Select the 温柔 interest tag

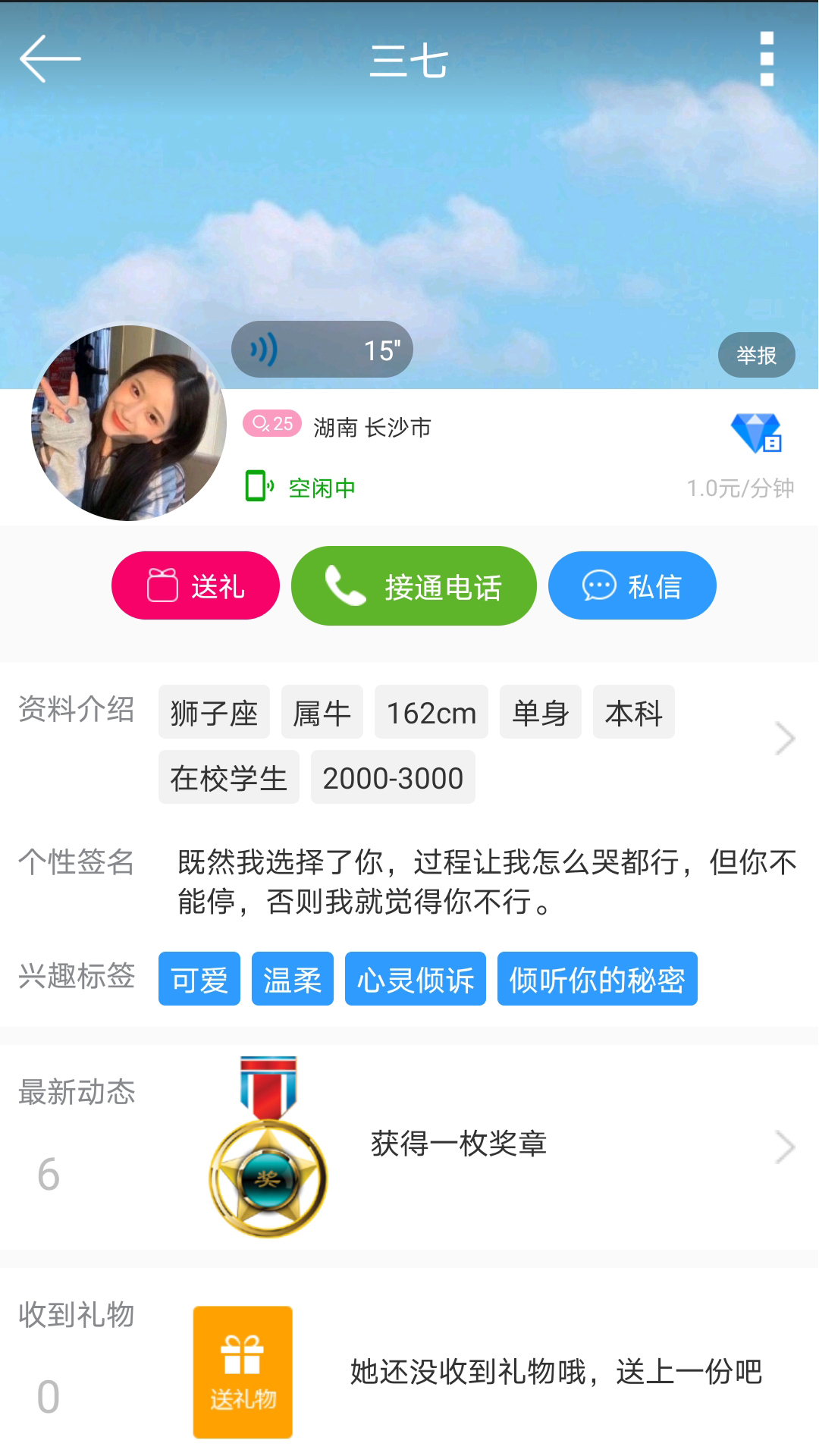pos(292,979)
